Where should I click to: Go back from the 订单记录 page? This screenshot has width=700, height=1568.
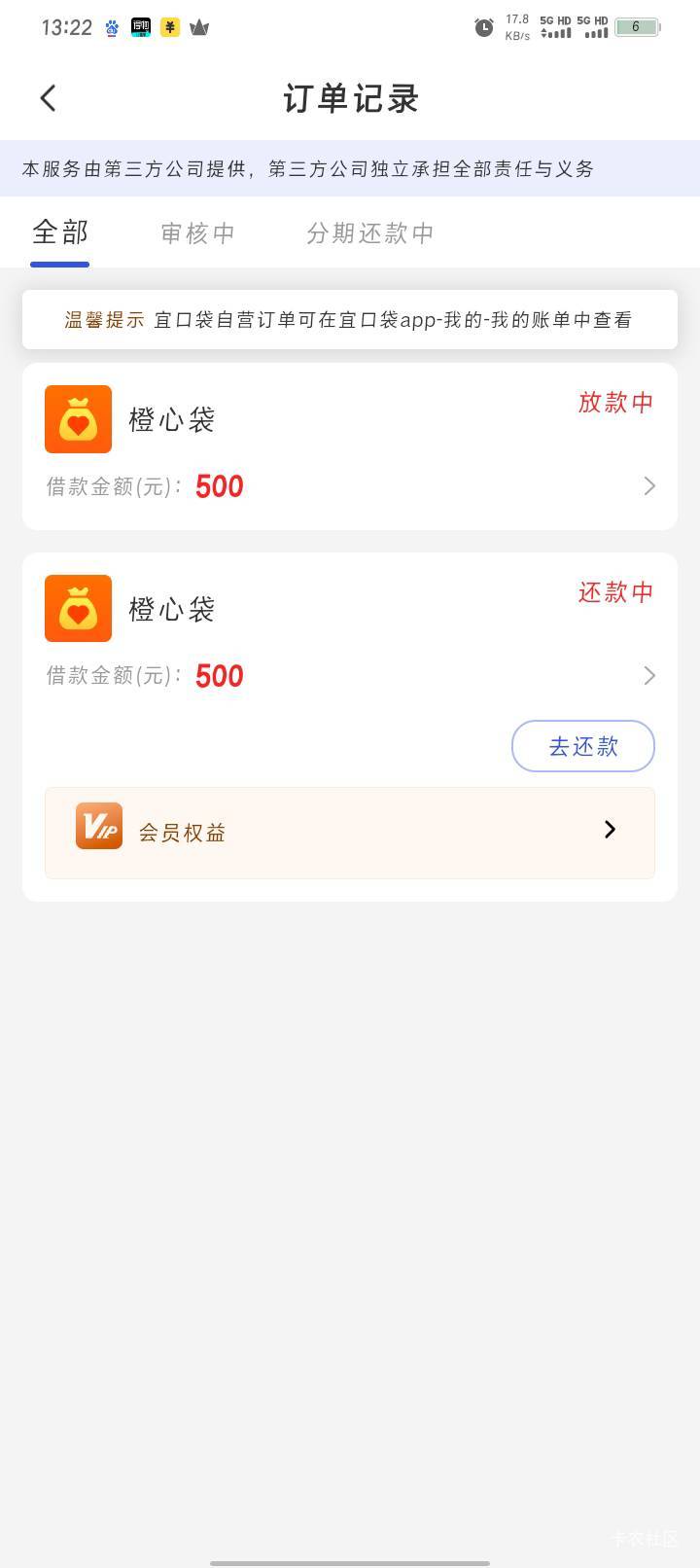(x=48, y=98)
